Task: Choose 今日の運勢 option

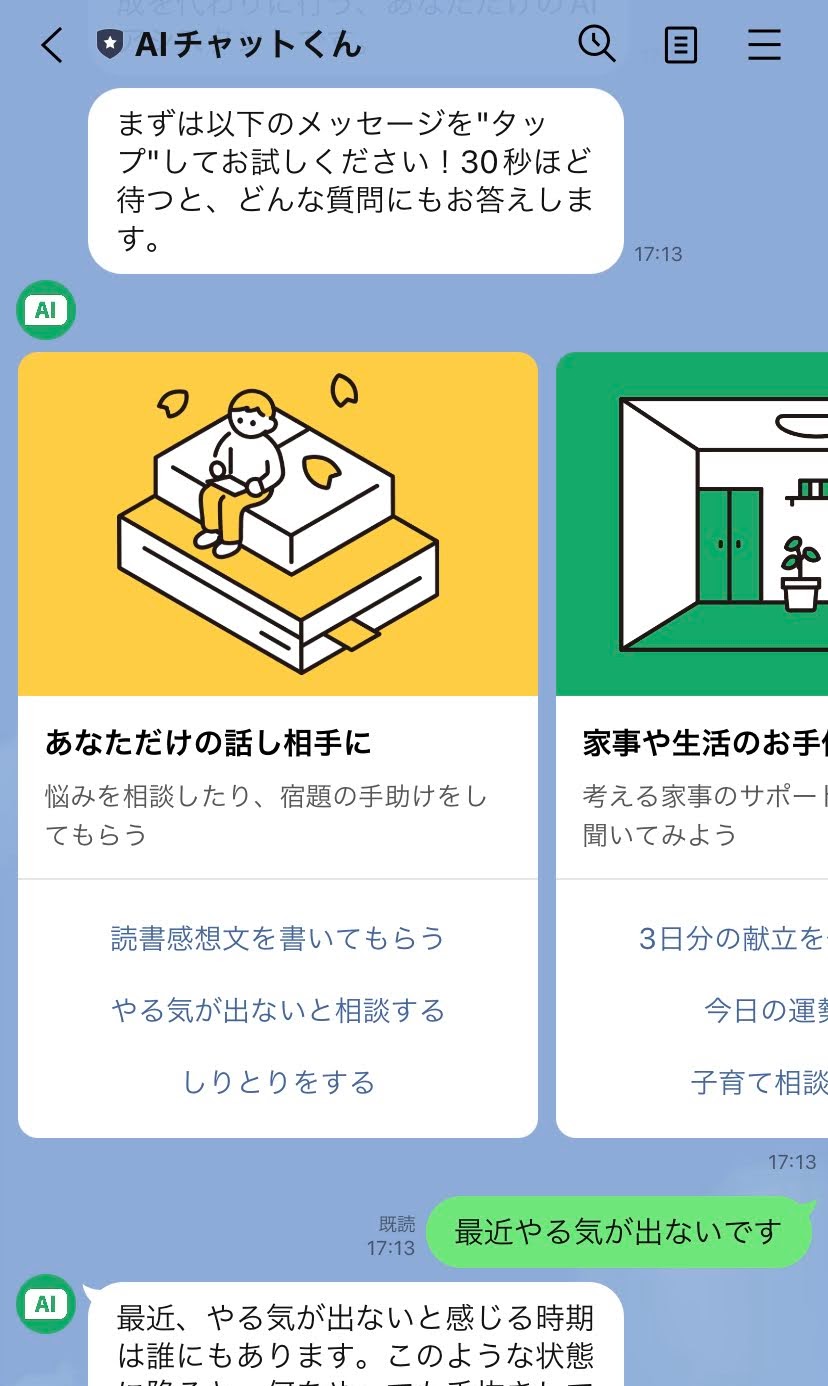Action: point(765,1010)
